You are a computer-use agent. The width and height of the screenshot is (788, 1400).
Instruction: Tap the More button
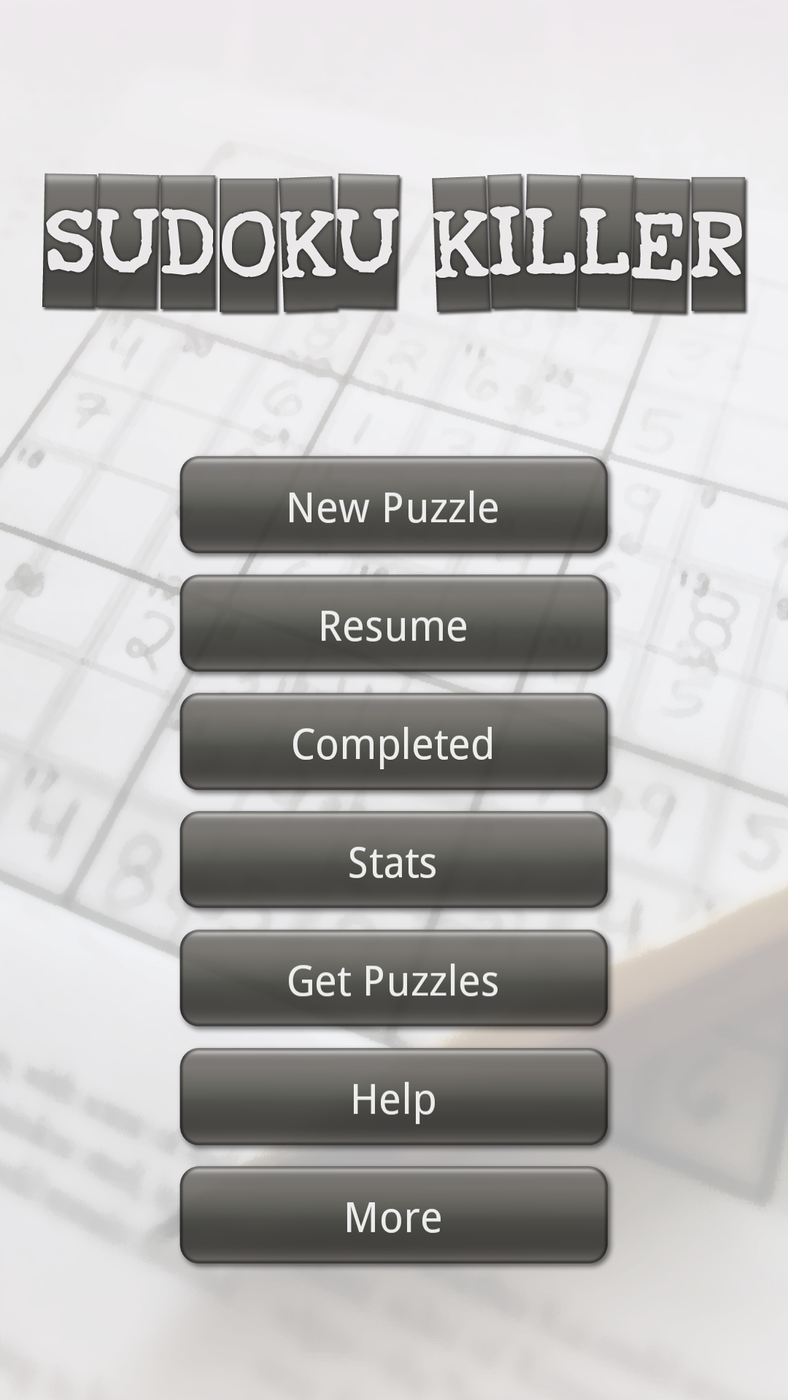pos(393,1215)
